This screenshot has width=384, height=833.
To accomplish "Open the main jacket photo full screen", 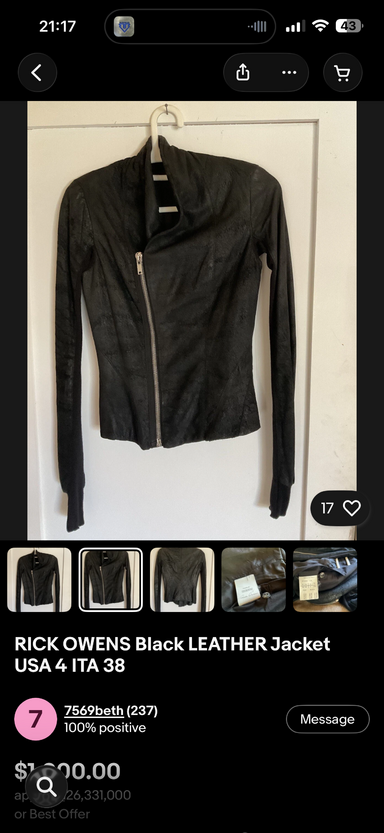I will 192,320.
